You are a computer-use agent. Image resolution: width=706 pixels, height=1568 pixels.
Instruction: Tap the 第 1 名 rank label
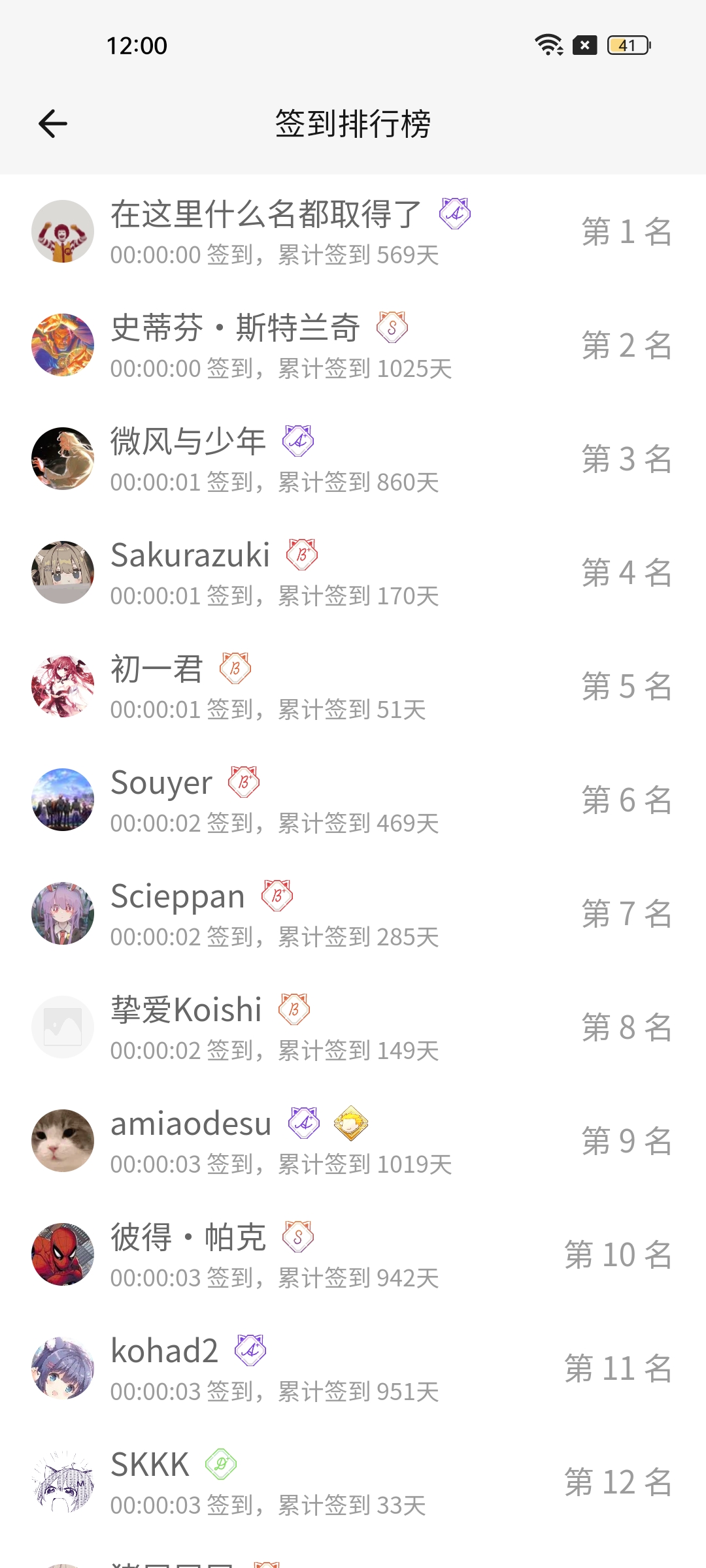pyautogui.click(x=626, y=233)
